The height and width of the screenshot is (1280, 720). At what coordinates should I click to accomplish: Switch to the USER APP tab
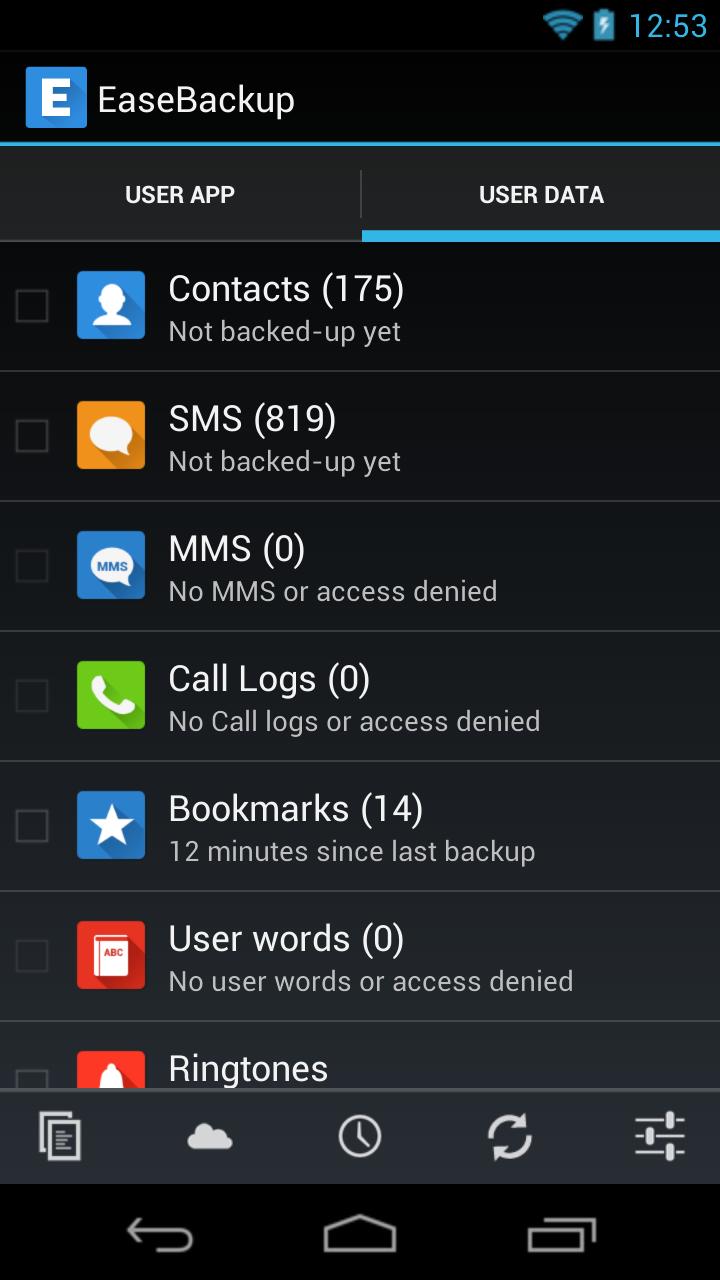180,194
